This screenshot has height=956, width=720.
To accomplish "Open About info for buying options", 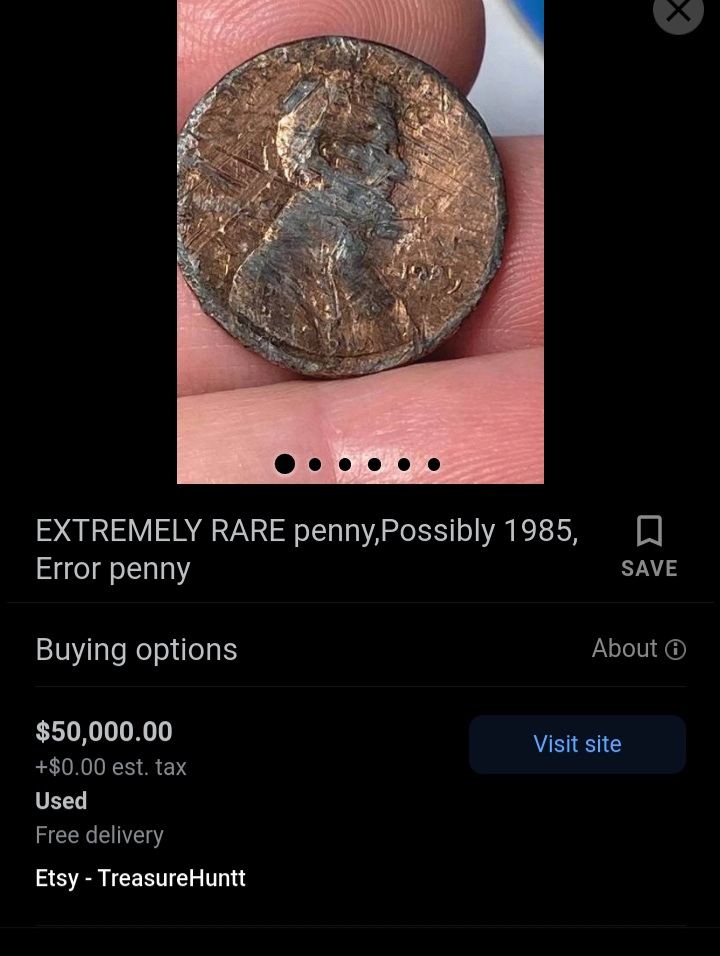I will coord(638,649).
